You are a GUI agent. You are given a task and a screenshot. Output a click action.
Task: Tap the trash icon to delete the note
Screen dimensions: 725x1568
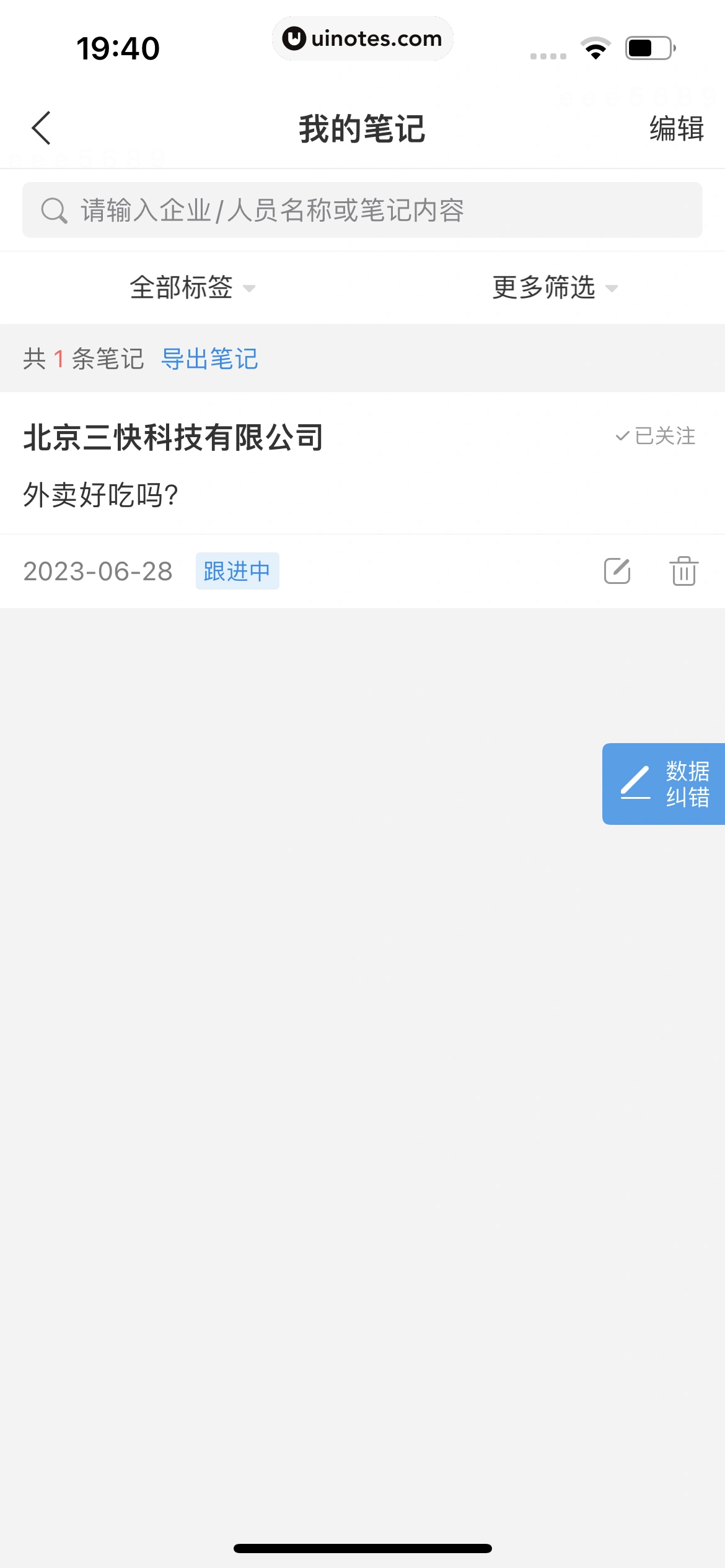(685, 571)
